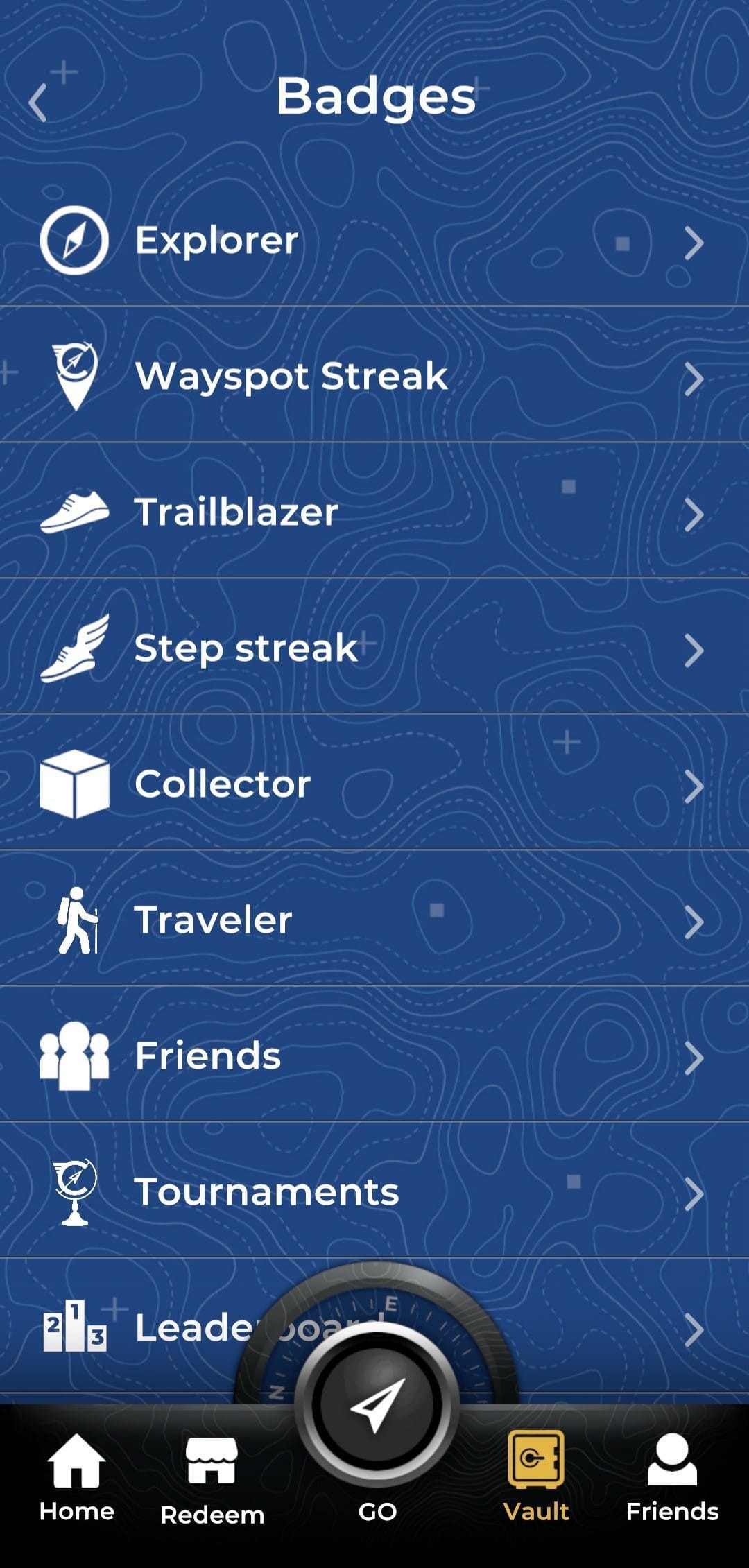Screen dimensions: 749x1568
Task: View Tournaments badges
Action: tap(374, 1190)
